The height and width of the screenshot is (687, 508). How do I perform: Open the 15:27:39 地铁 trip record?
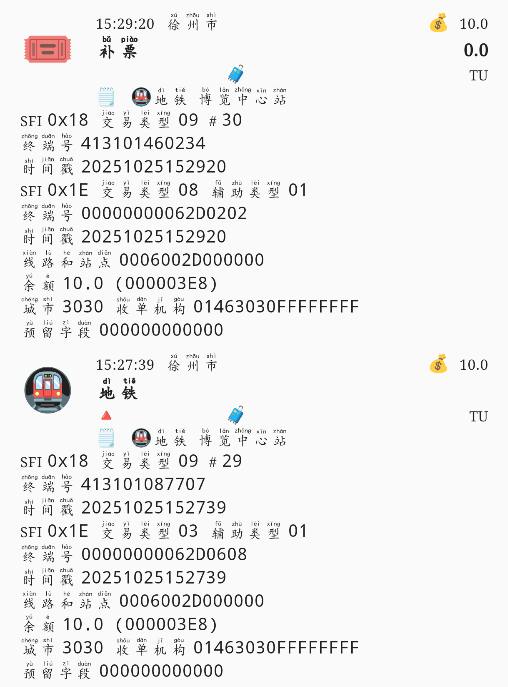(254, 517)
